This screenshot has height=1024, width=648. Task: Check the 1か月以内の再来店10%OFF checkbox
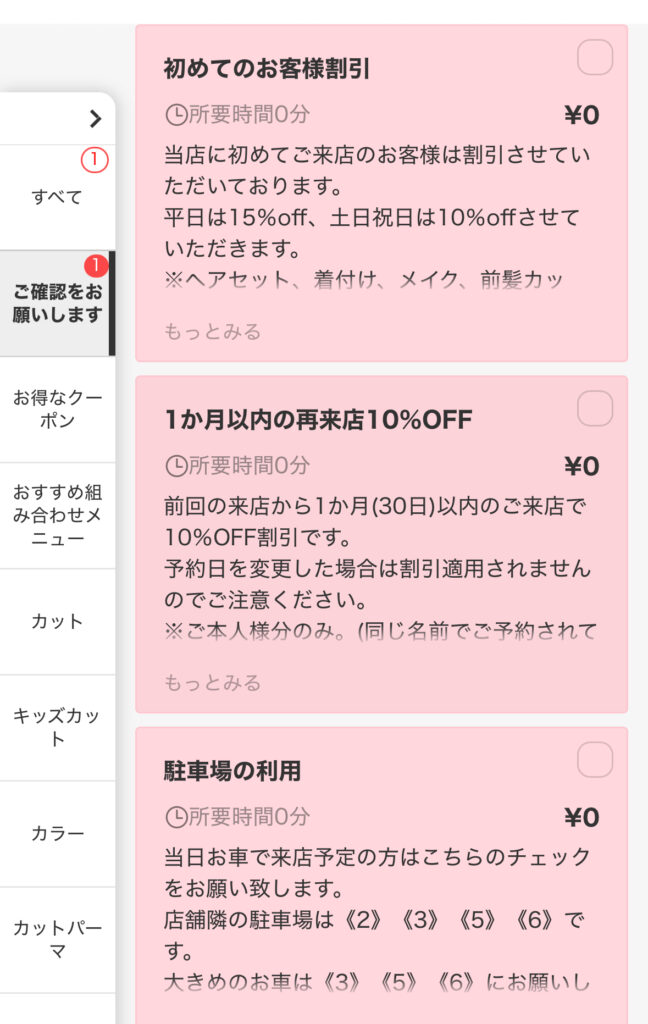click(x=595, y=409)
